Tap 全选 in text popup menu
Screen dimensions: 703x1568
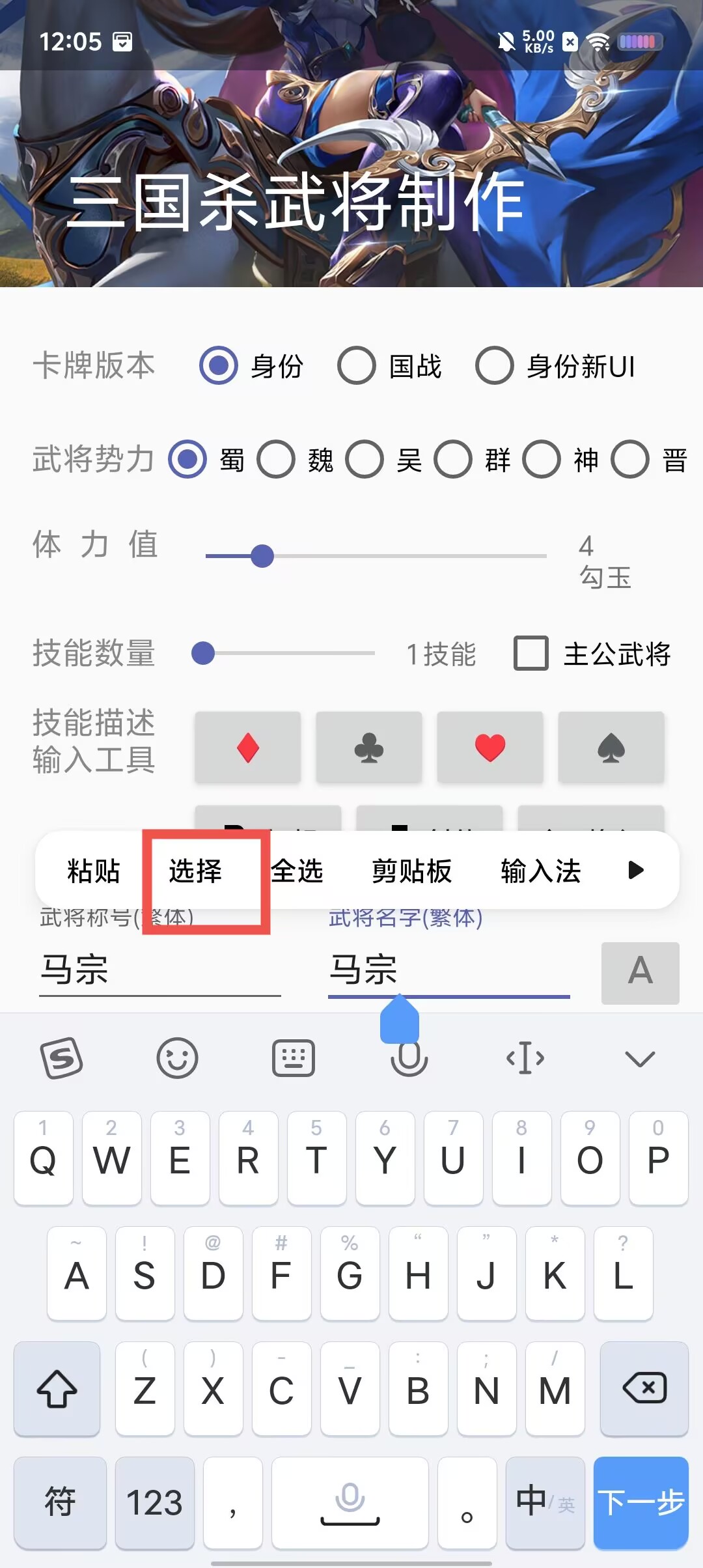coord(297,871)
